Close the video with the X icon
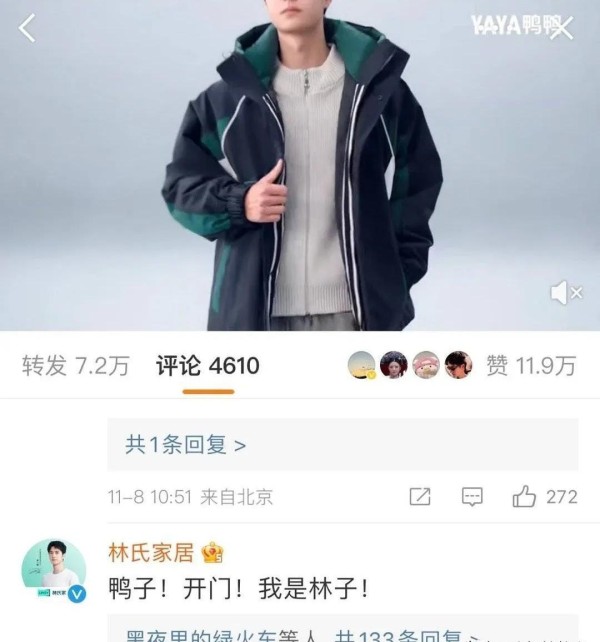 pos(563,28)
